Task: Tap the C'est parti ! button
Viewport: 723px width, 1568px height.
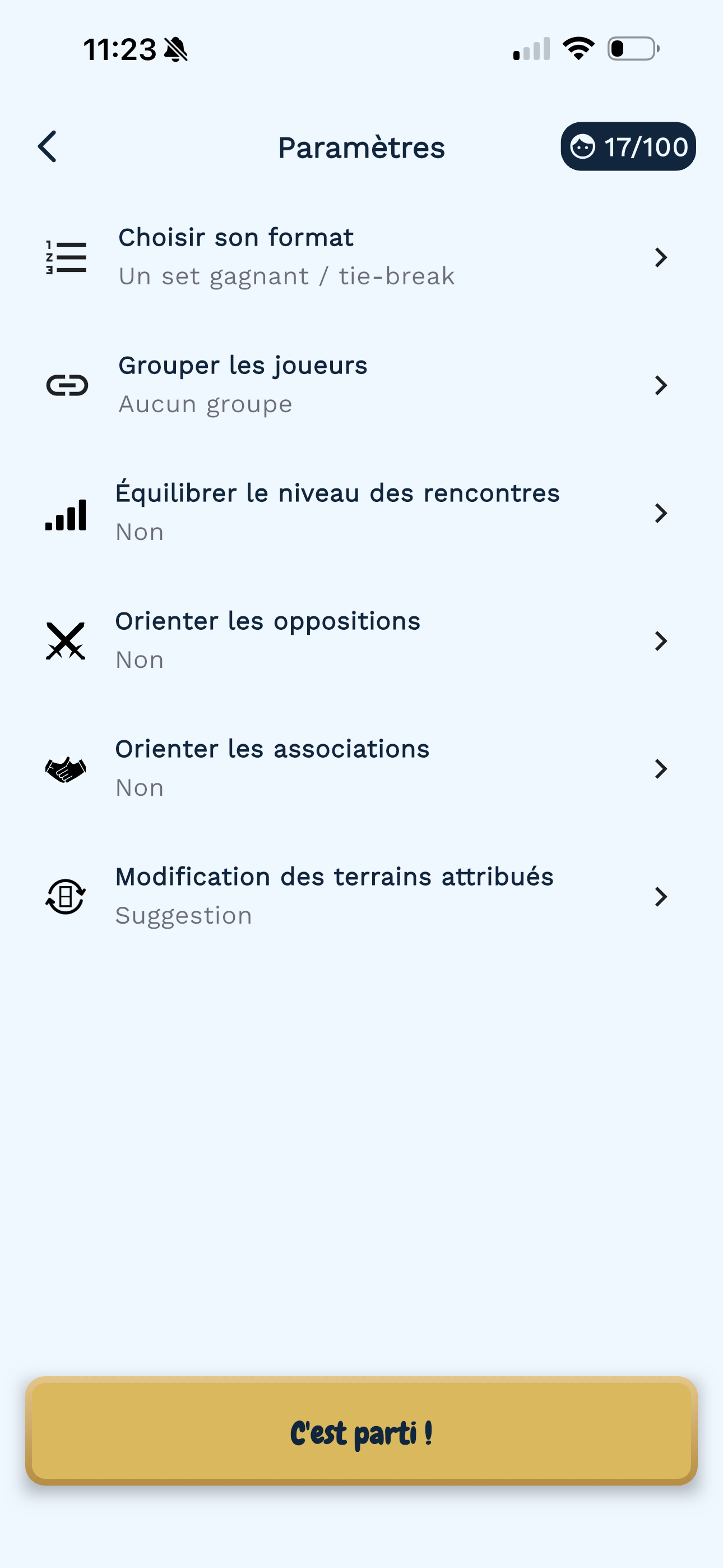Action: pos(361,1432)
